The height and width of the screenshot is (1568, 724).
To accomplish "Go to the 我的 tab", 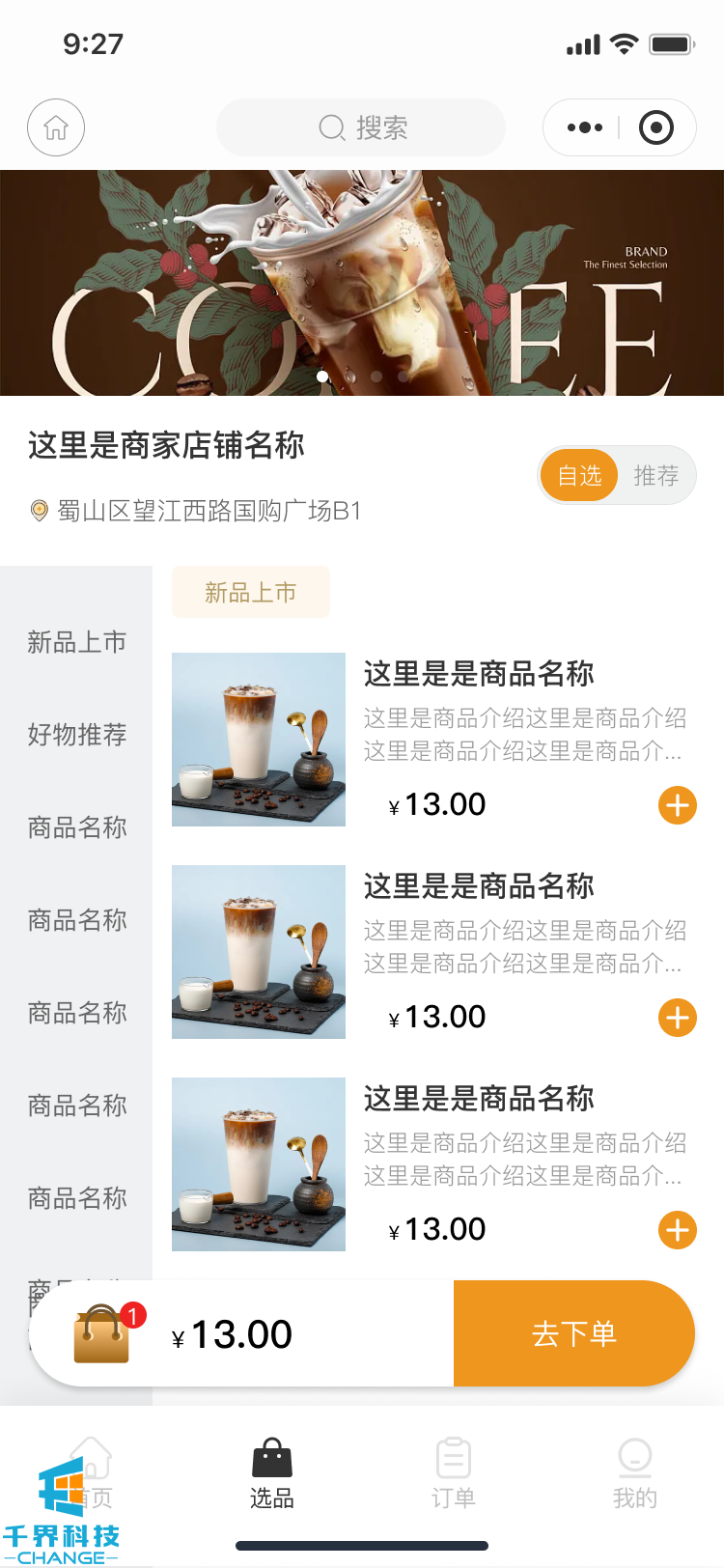I will coord(634,1473).
